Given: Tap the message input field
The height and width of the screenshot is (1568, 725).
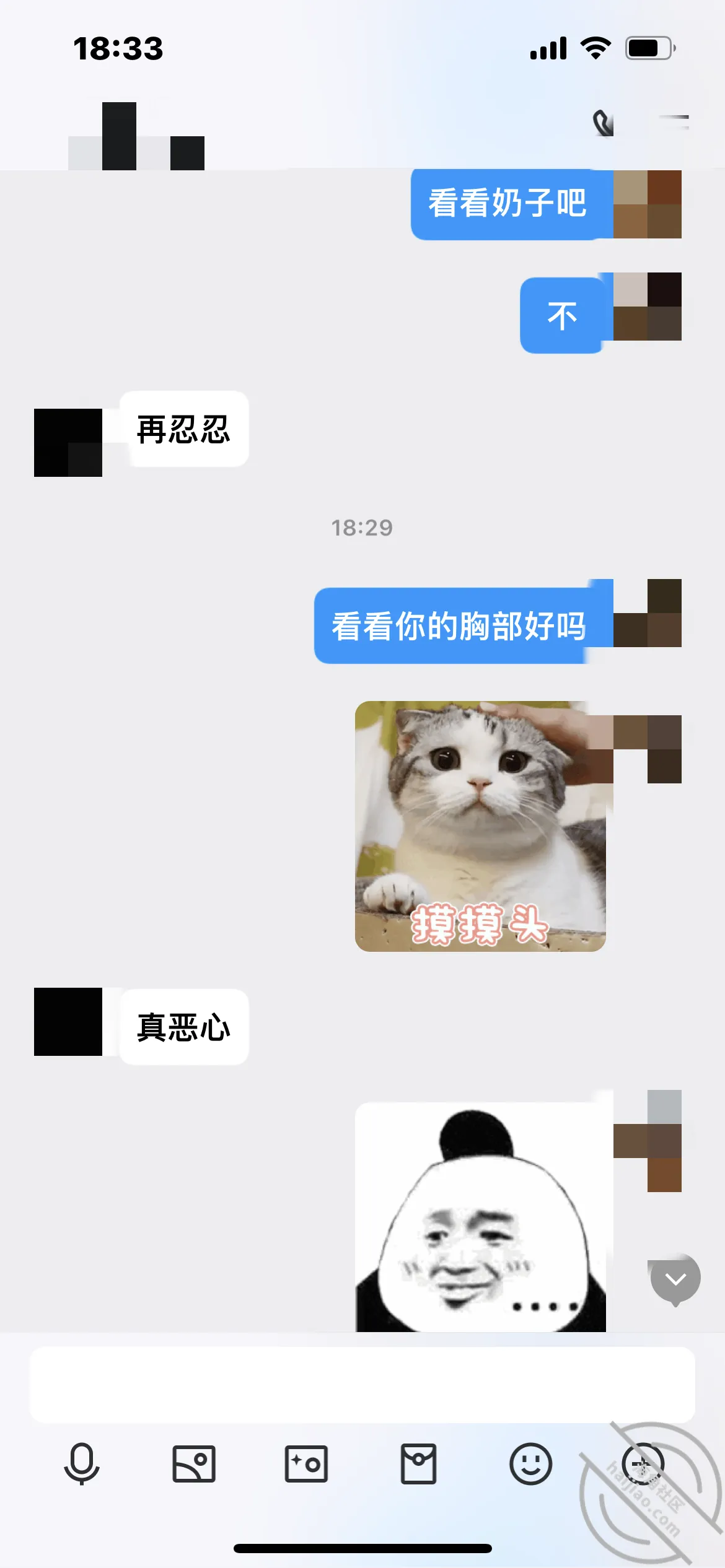Looking at the screenshot, I should point(362,1384).
